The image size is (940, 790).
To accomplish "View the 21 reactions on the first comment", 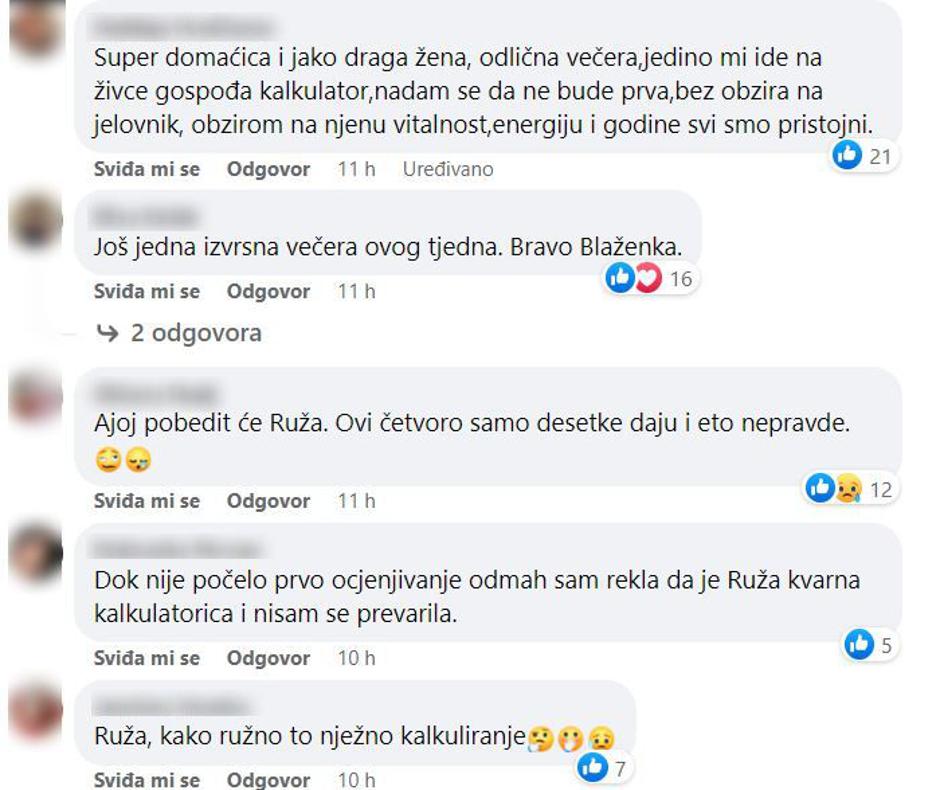I will pos(863,156).
